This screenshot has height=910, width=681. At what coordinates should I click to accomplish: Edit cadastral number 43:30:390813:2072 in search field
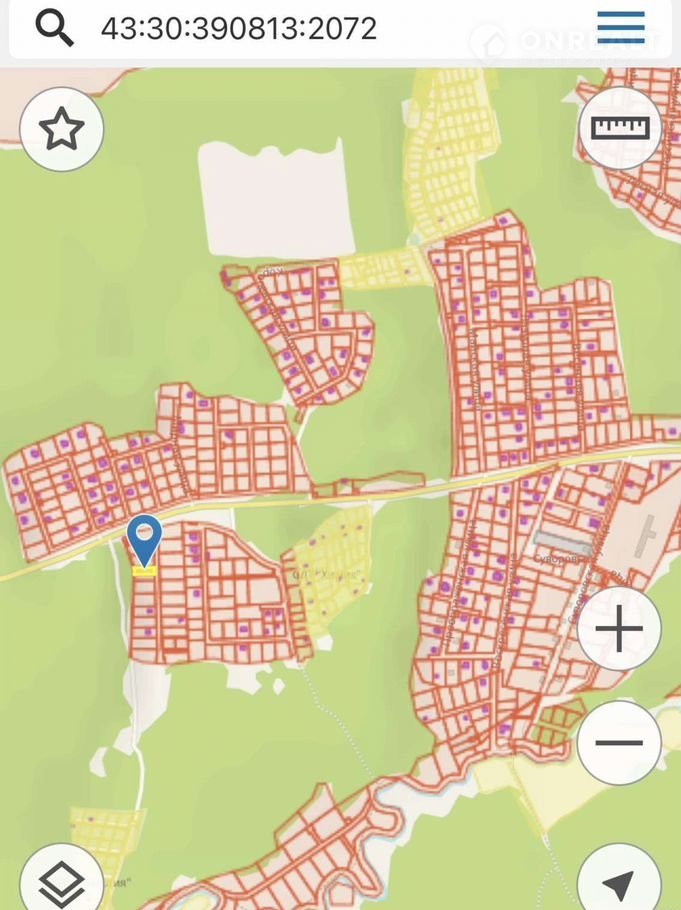tap(240, 28)
